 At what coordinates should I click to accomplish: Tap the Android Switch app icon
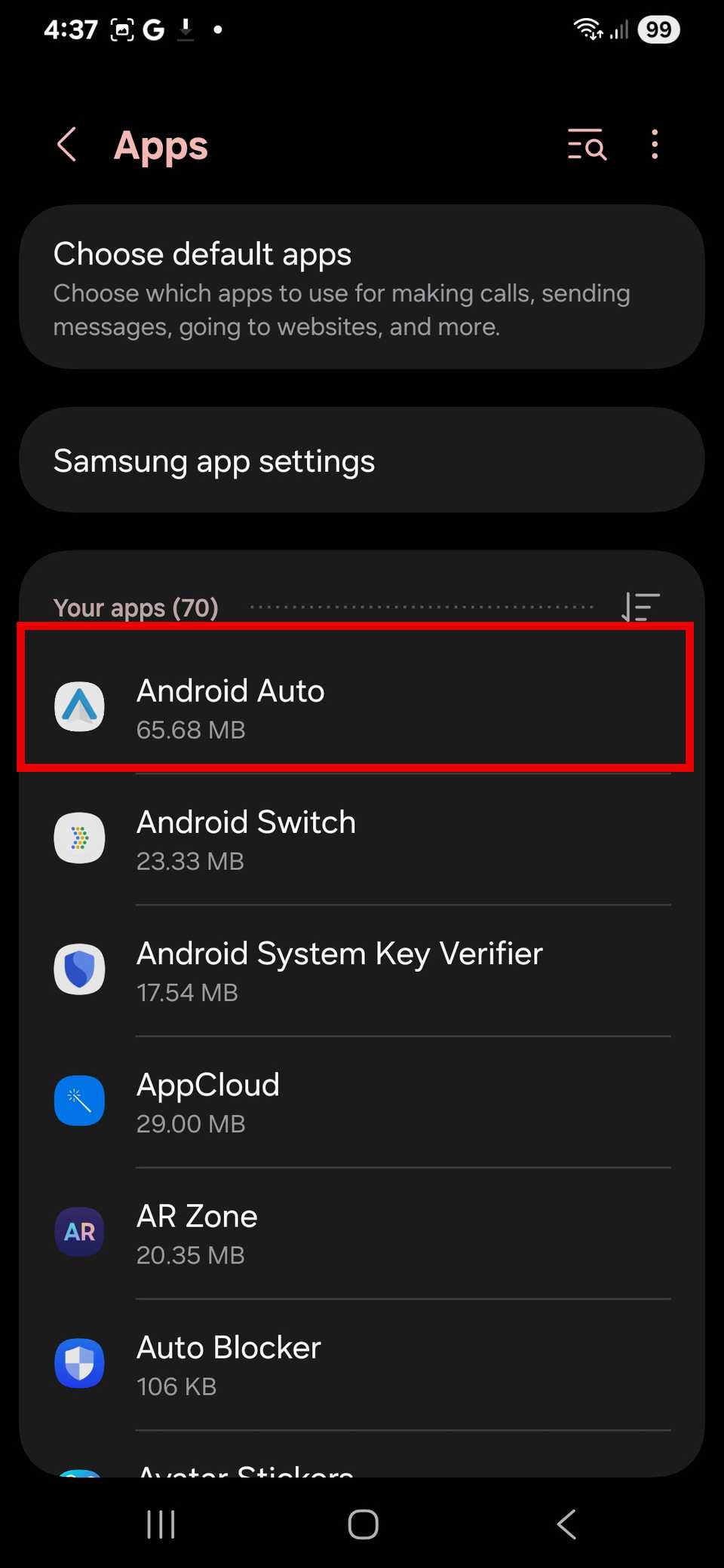78,838
